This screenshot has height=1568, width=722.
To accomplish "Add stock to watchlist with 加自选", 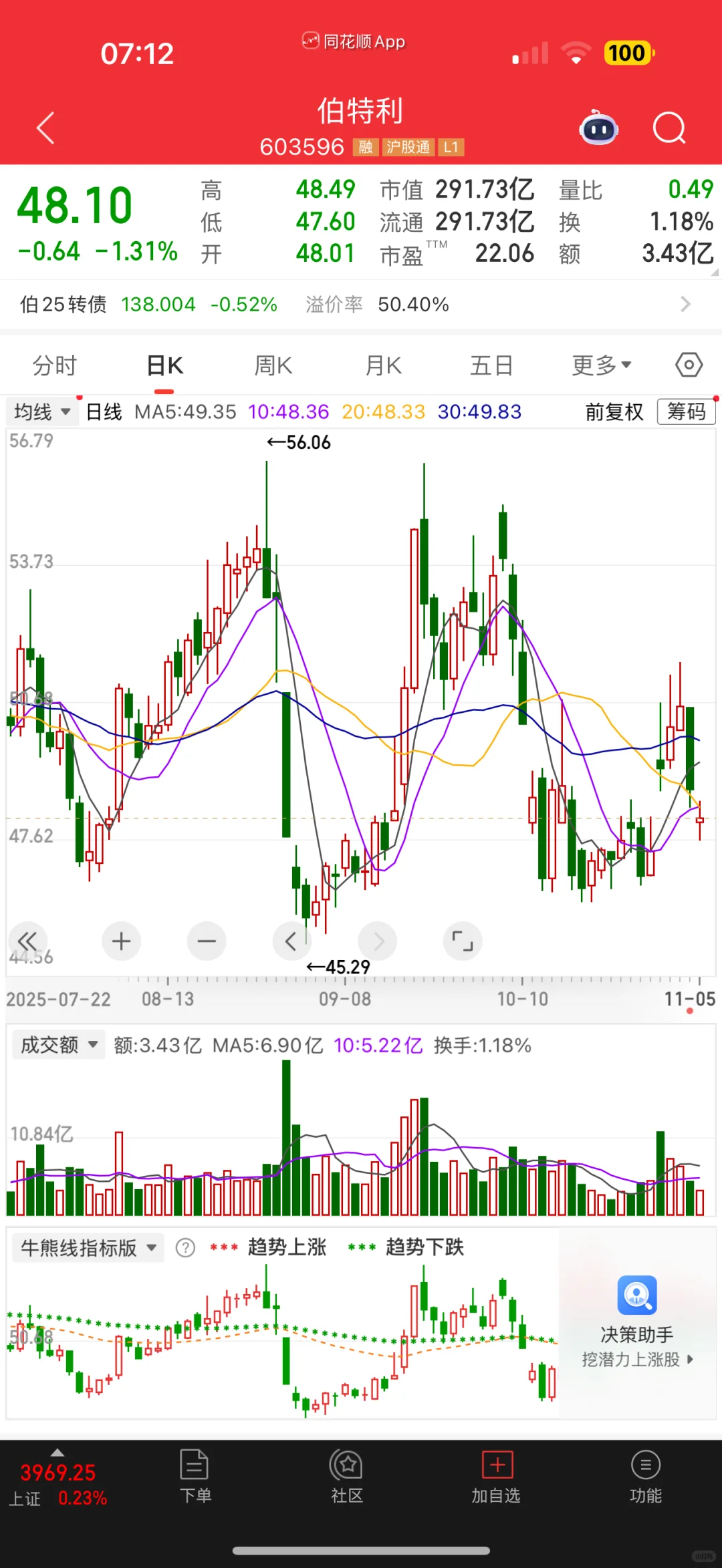I will pos(496,1476).
